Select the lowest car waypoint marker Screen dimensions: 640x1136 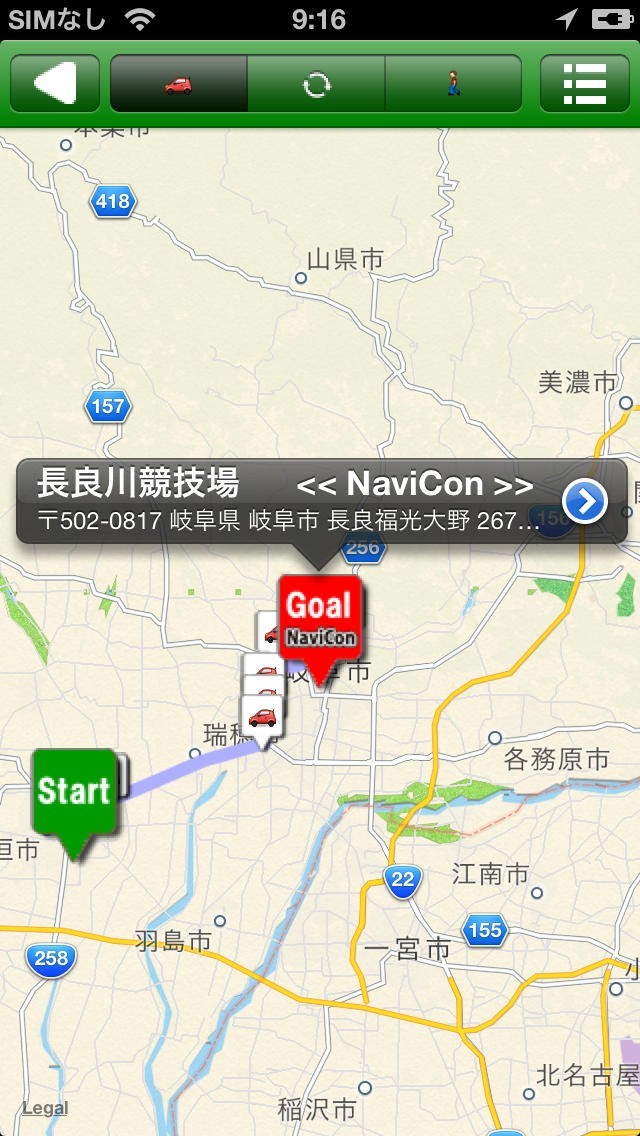tap(262, 717)
